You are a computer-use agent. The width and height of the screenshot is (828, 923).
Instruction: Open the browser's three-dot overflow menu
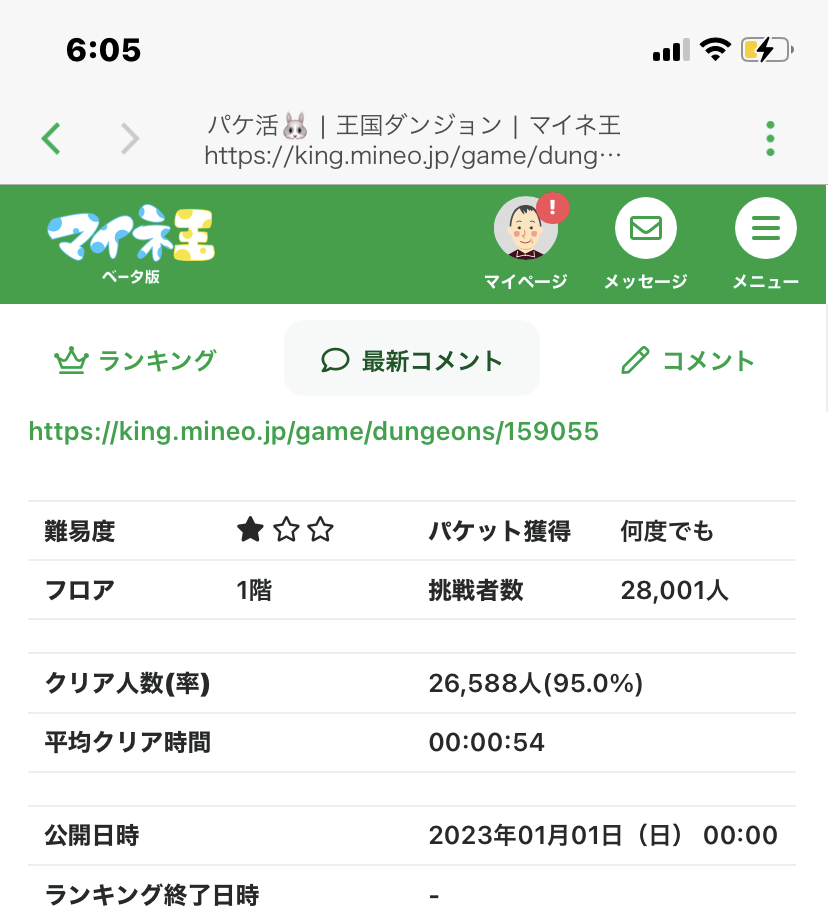pyautogui.click(x=769, y=139)
